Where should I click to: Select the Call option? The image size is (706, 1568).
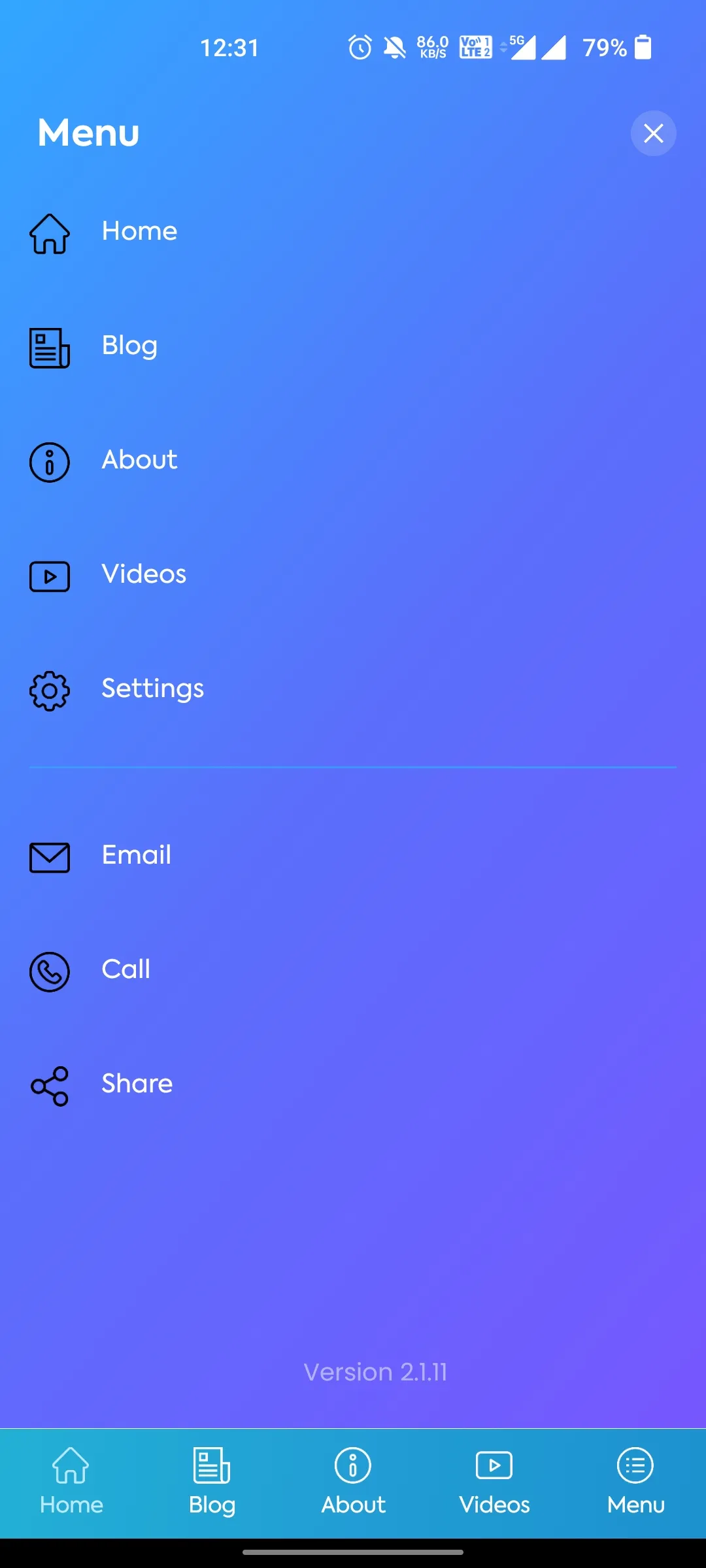(x=126, y=970)
